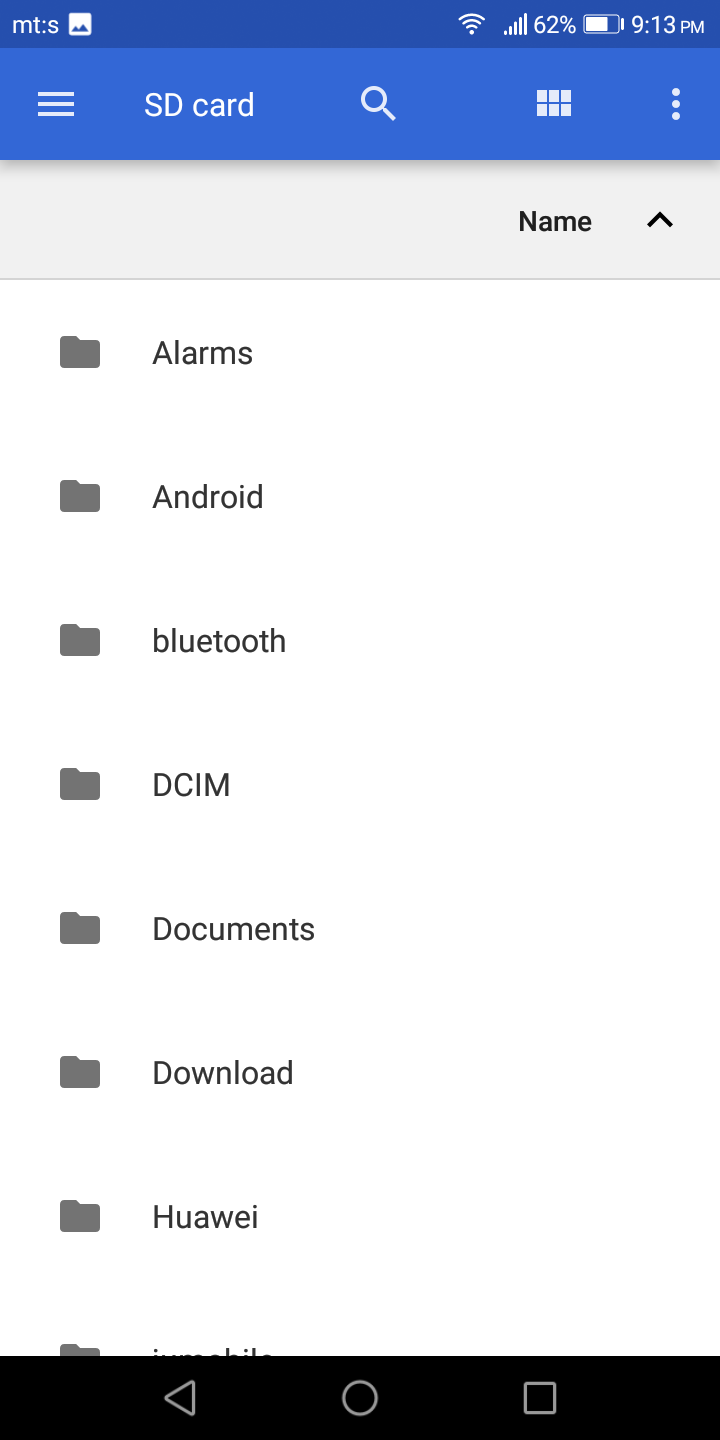Go back using the system navigation

coord(180,1397)
